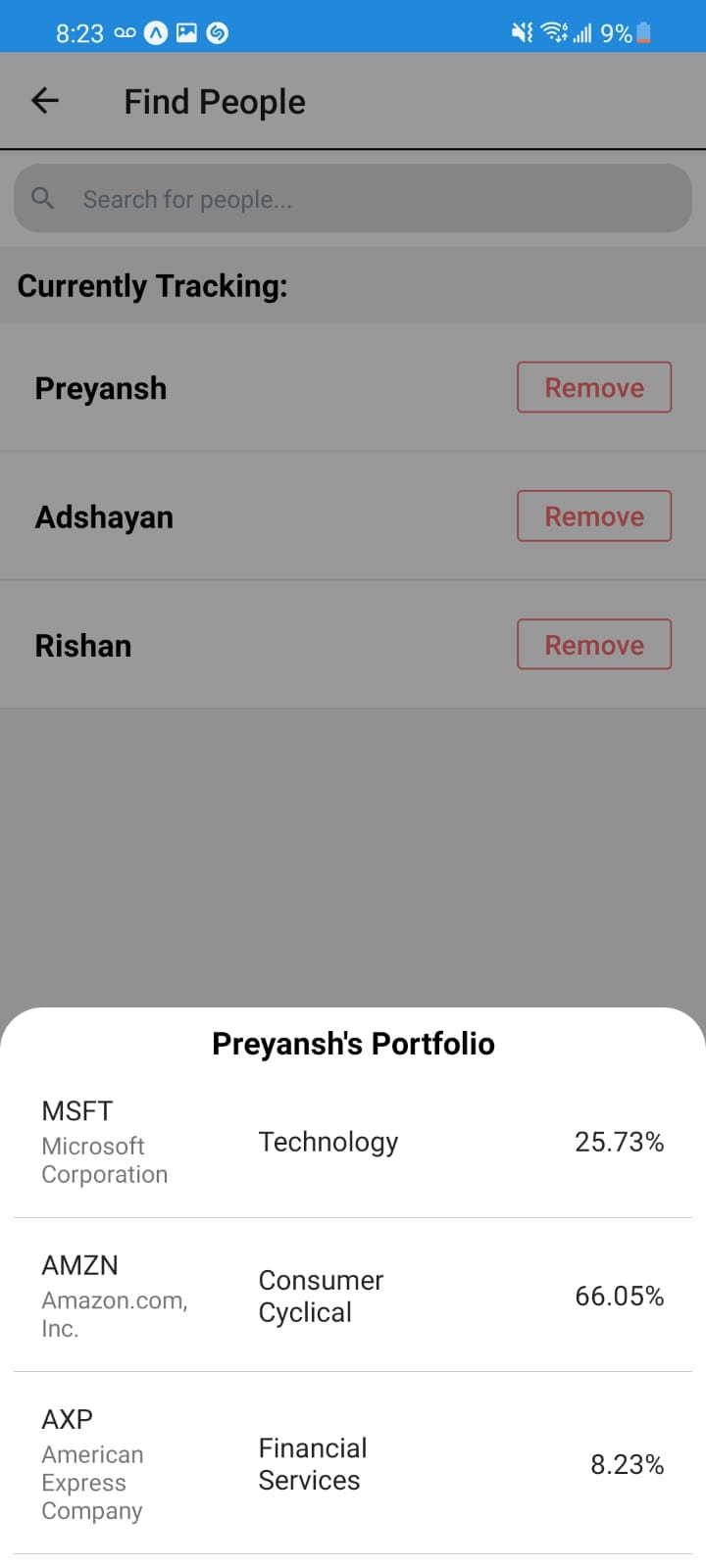The image size is (706, 1568).
Task: Go back using the arrow icon
Action: (45, 101)
